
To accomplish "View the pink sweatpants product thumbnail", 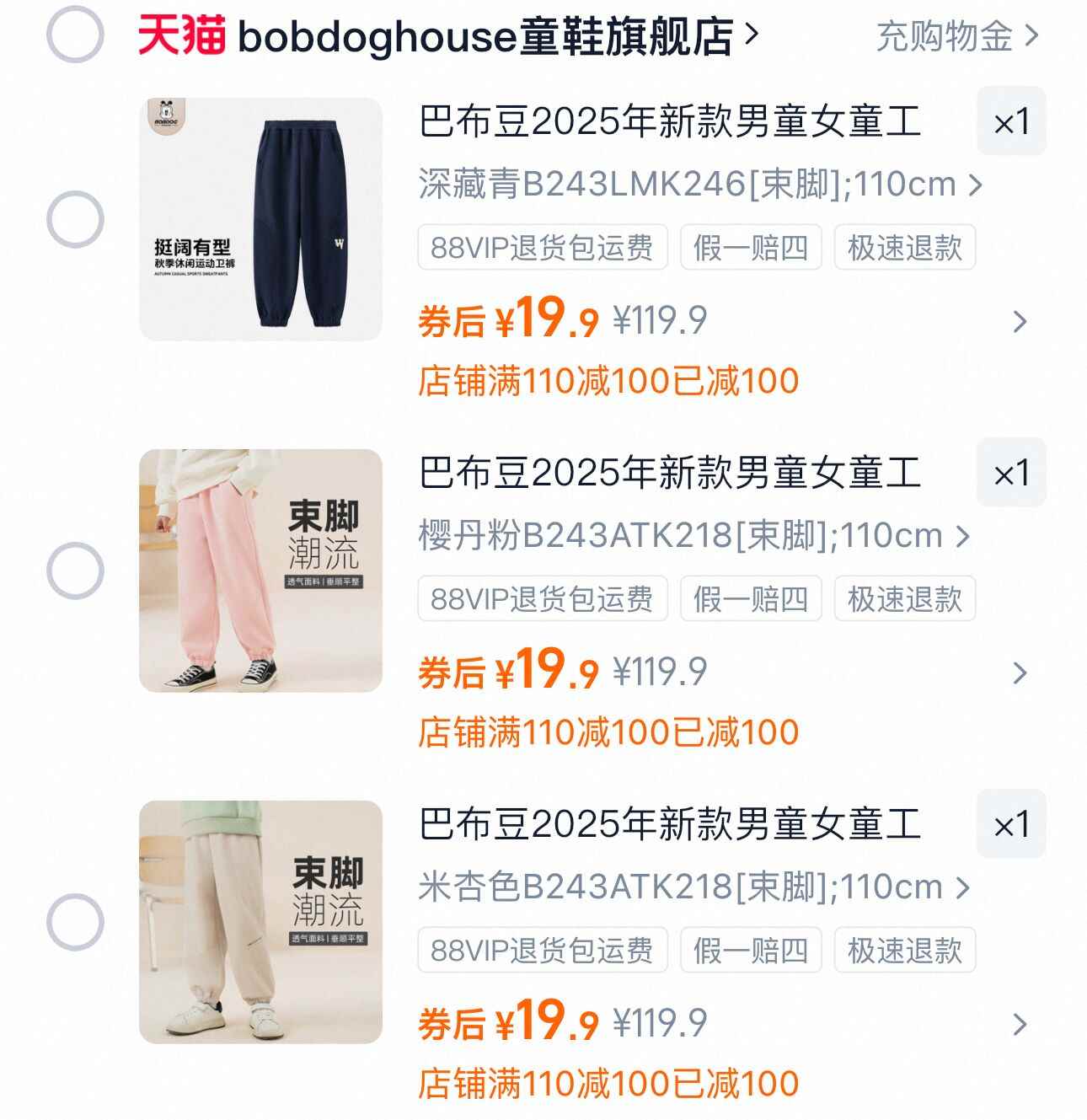I will tap(261, 571).
